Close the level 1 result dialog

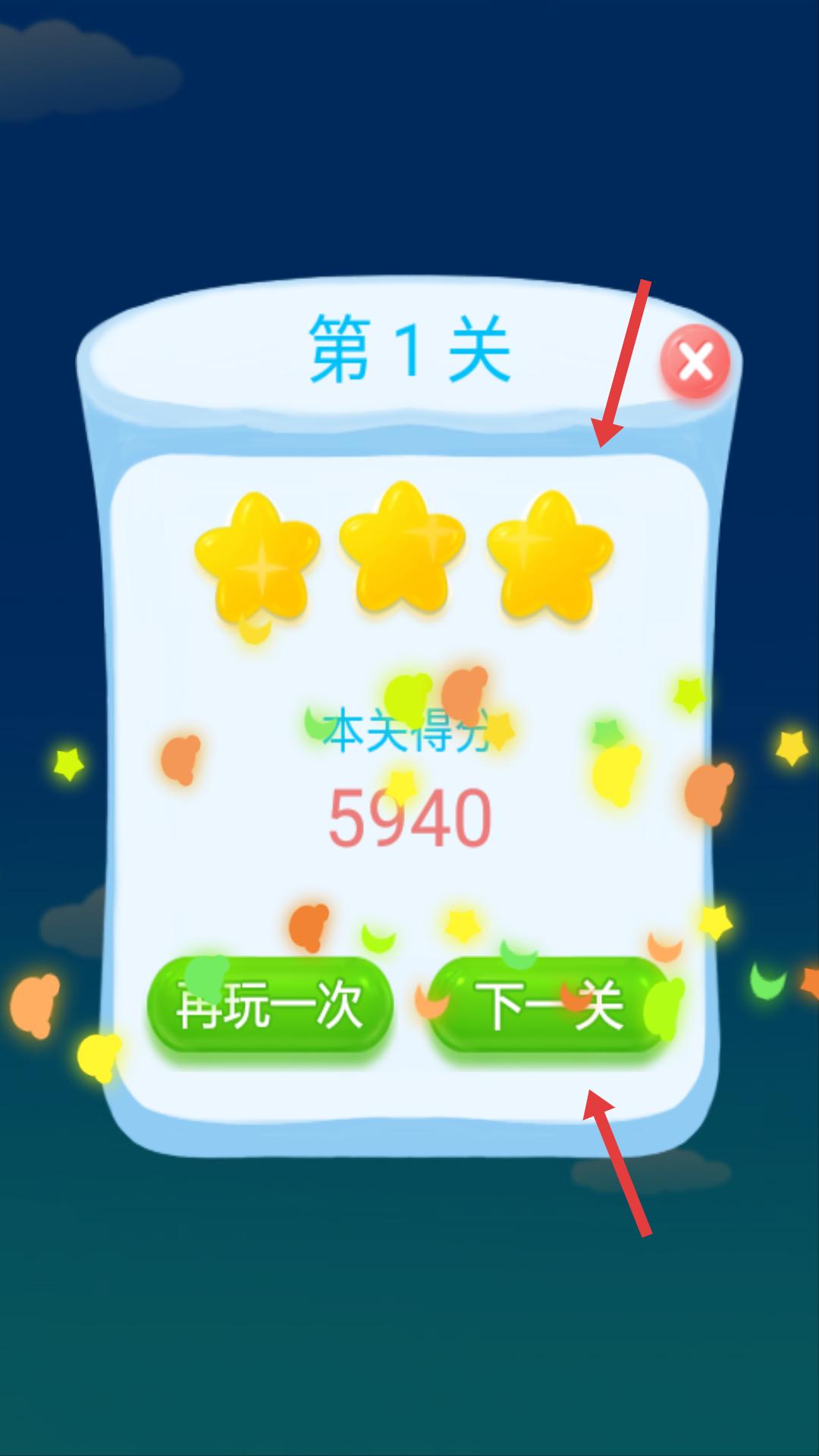tap(695, 361)
